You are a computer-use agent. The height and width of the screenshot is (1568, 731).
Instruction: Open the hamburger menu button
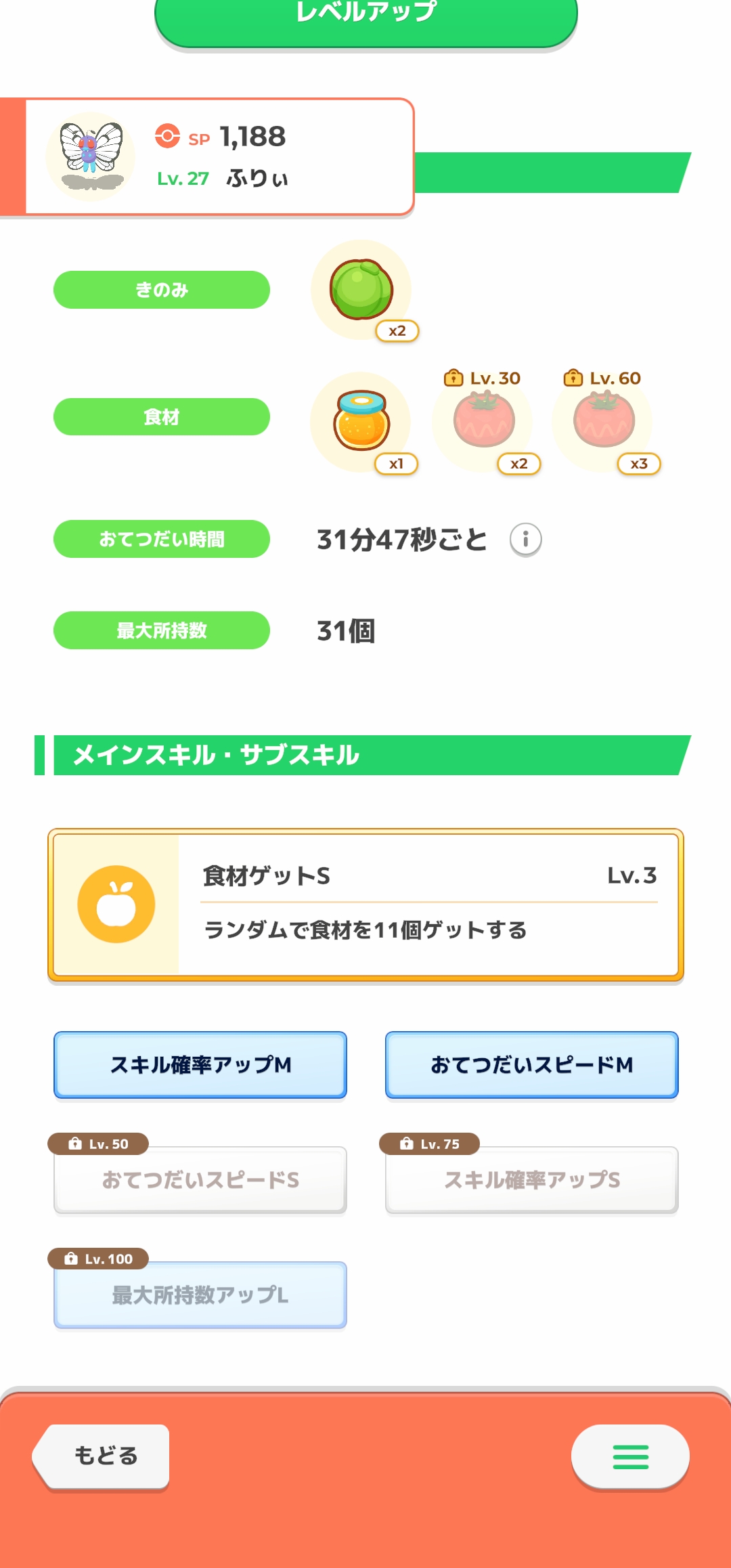click(631, 1456)
